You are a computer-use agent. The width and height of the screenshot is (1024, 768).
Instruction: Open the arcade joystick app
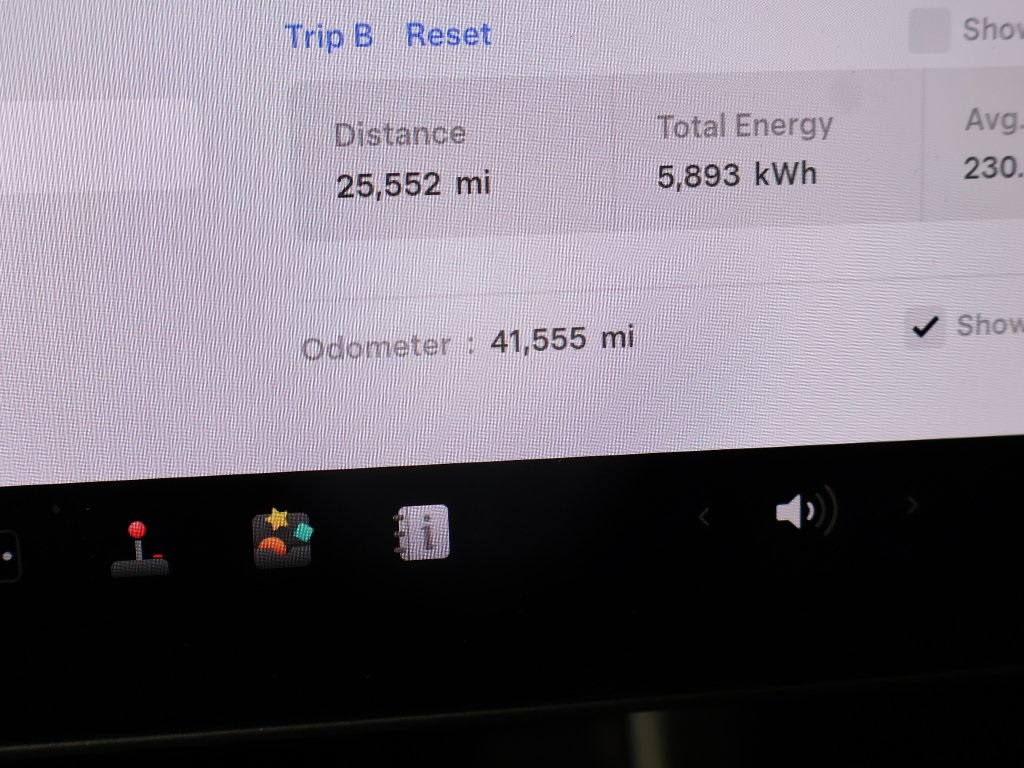click(x=140, y=548)
